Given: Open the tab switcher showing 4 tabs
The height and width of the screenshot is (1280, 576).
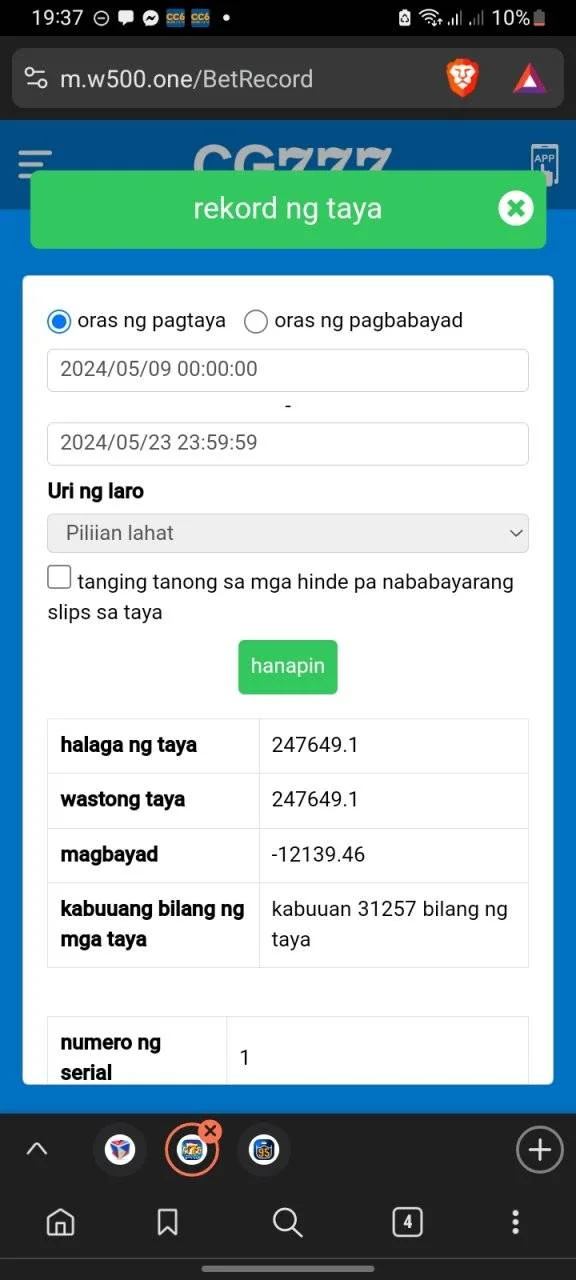Looking at the screenshot, I should tap(407, 1222).
